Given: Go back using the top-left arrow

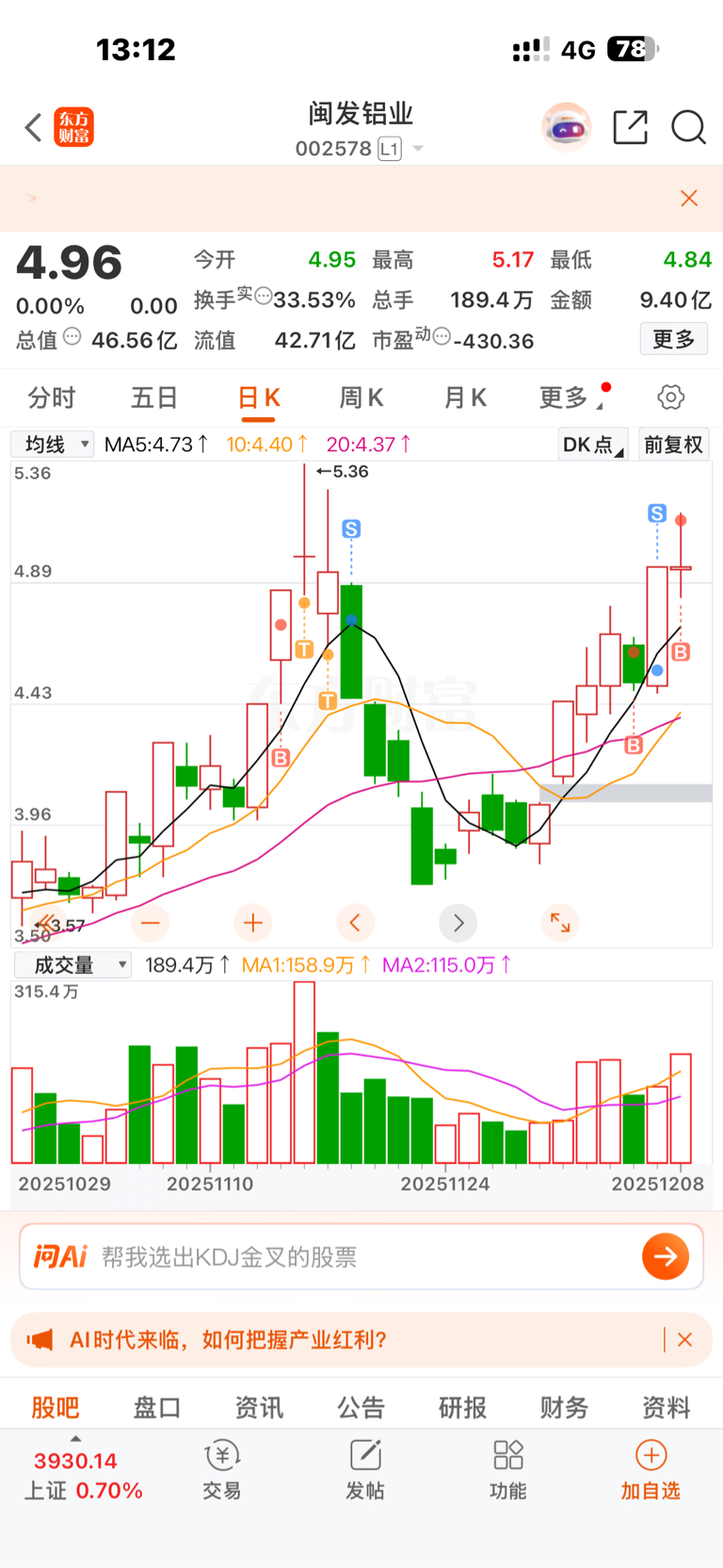Looking at the screenshot, I should (x=34, y=127).
